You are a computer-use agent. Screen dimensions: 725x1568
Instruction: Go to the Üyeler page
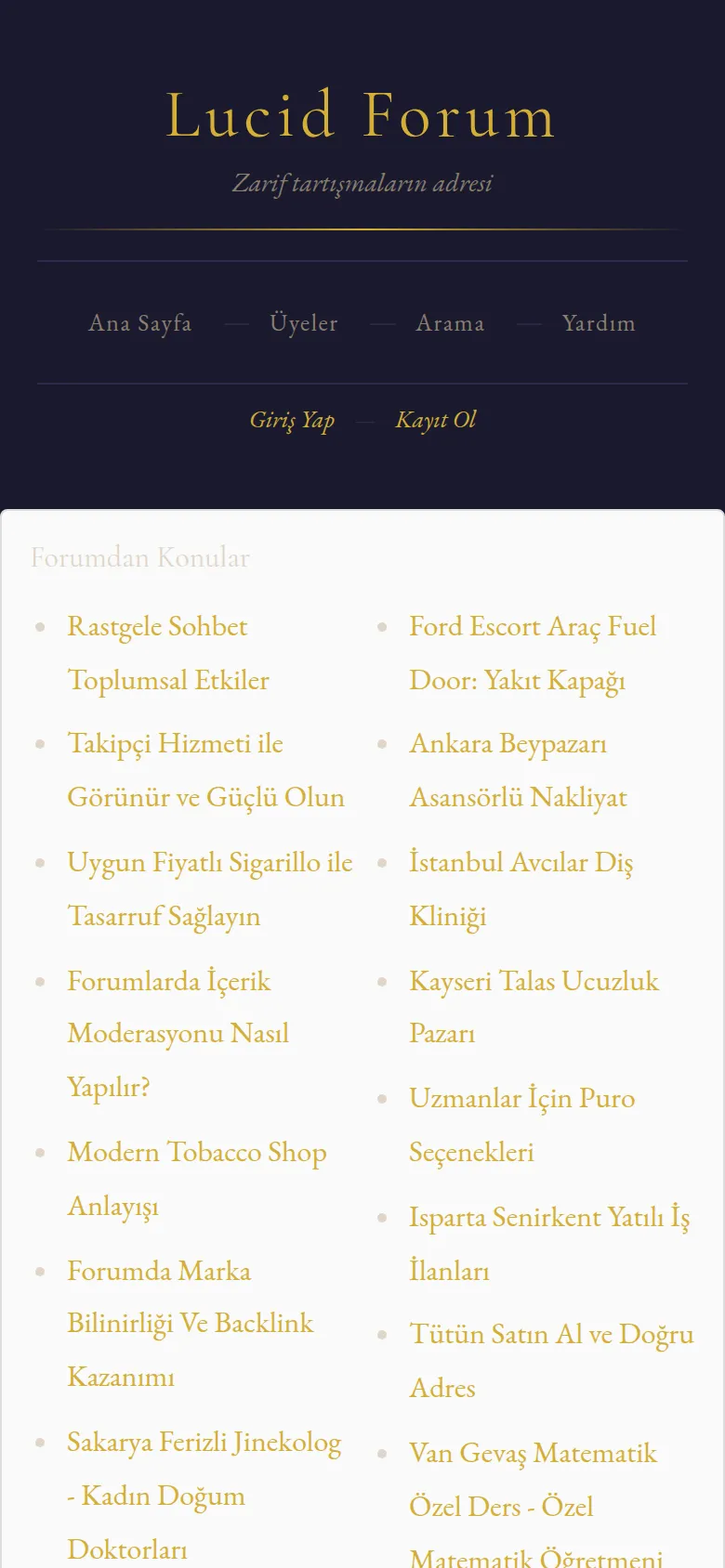(x=304, y=323)
